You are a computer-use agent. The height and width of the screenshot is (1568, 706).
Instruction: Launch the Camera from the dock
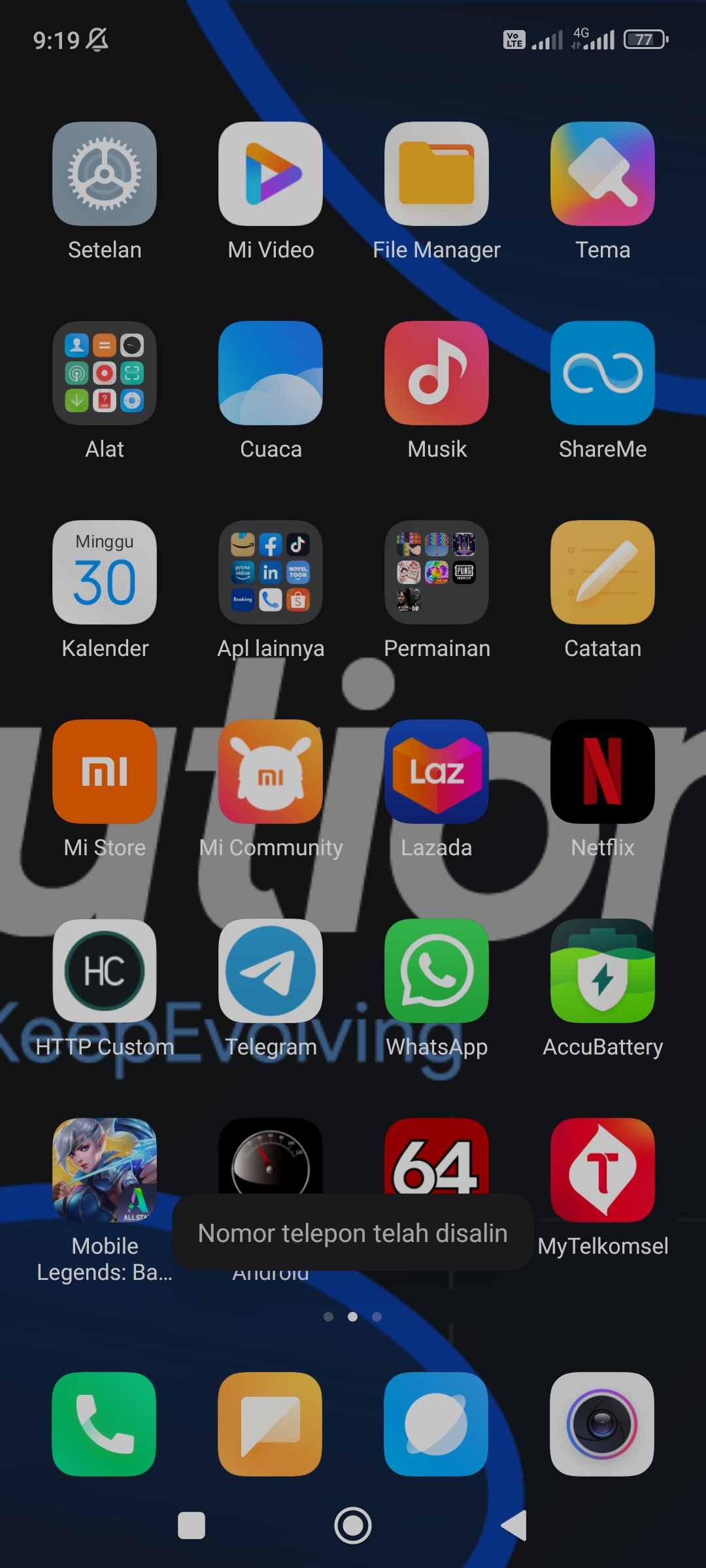point(603,1424)
